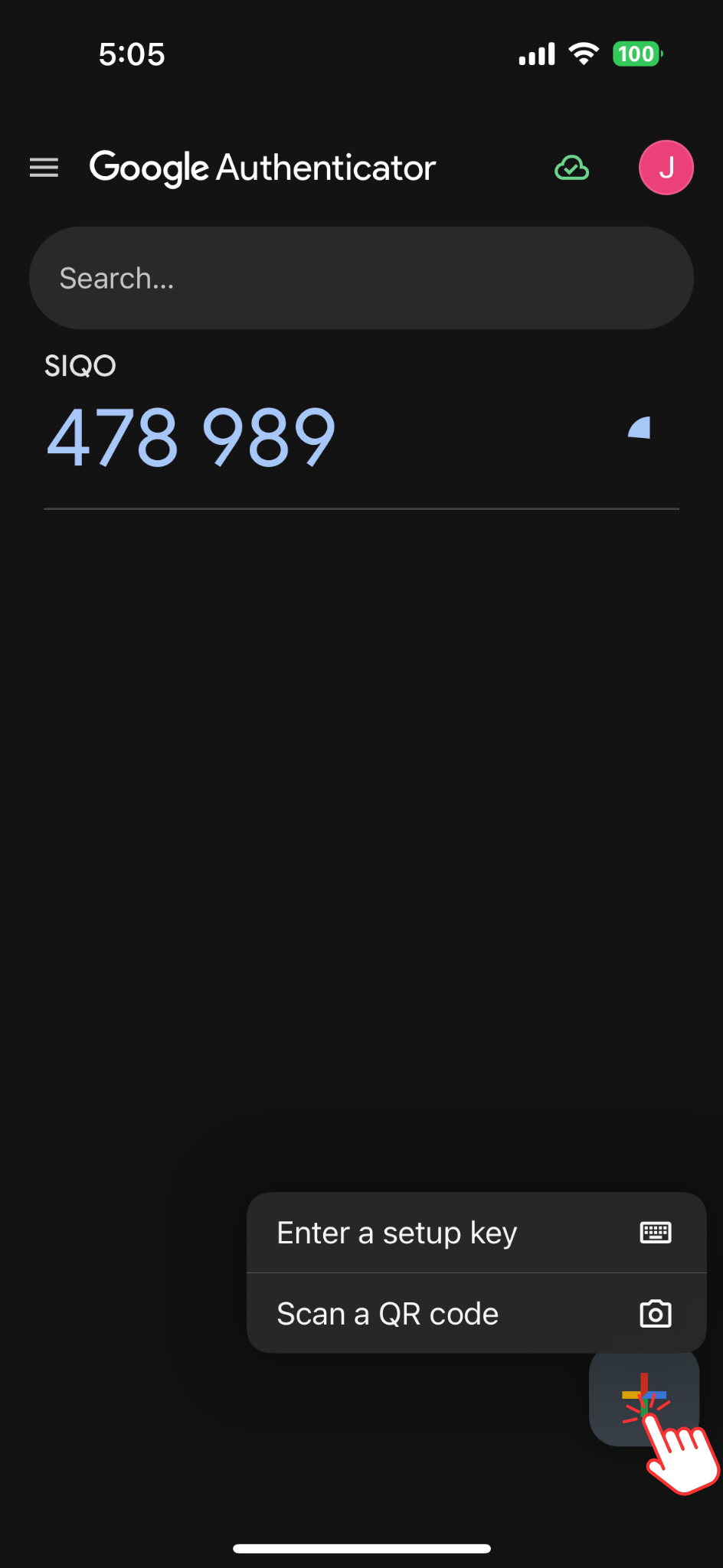The image size is (723, 1568).
Task: Open the J account avatar
Action: [x=666, y=168]
